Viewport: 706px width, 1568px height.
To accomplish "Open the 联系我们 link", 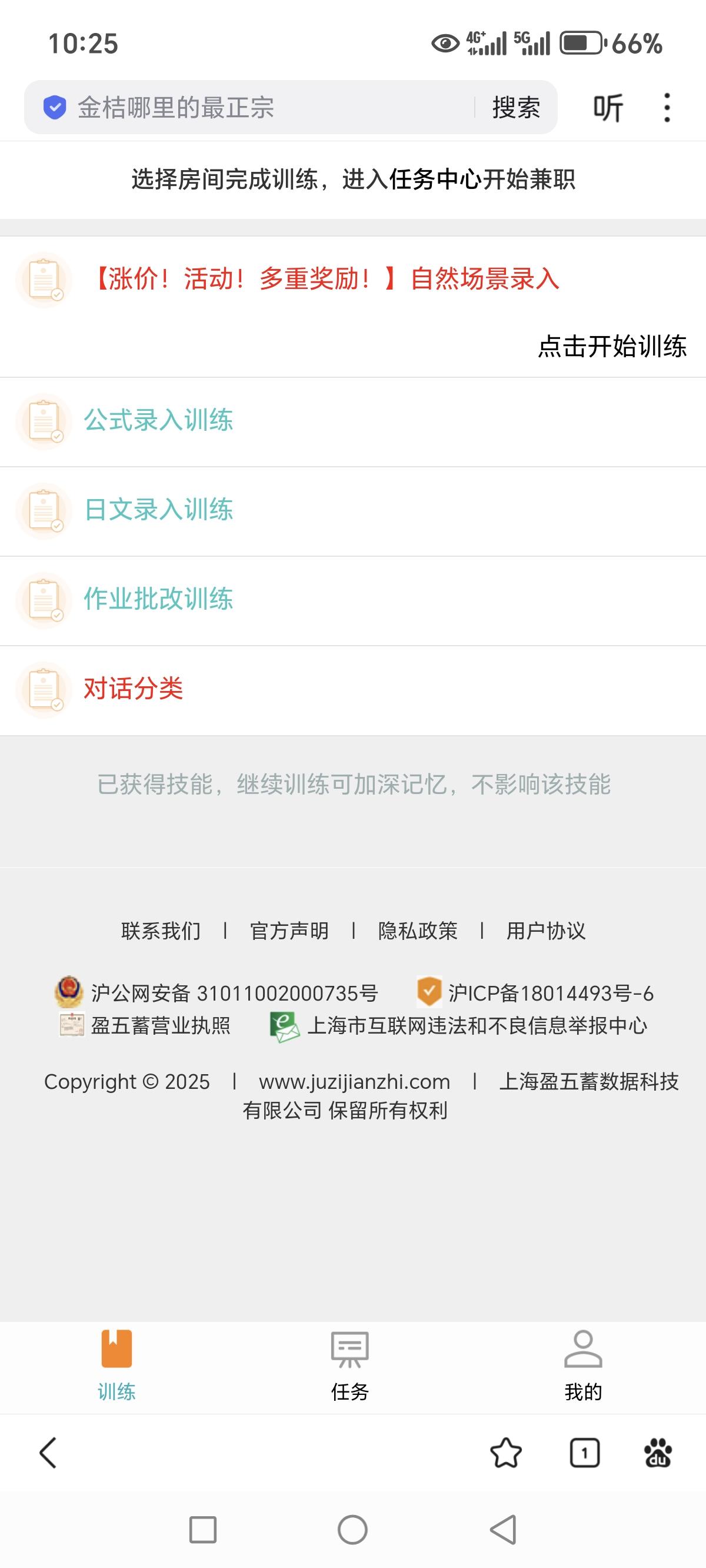I will pyautogui.click(x=161, y=931).
